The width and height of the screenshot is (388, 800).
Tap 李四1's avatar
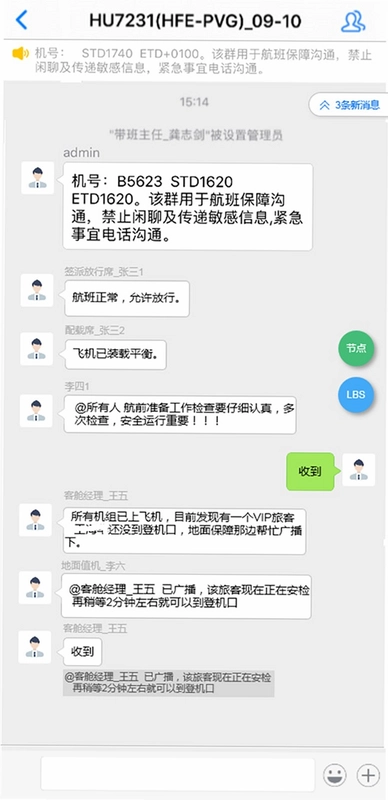click(x=36, y=411)
